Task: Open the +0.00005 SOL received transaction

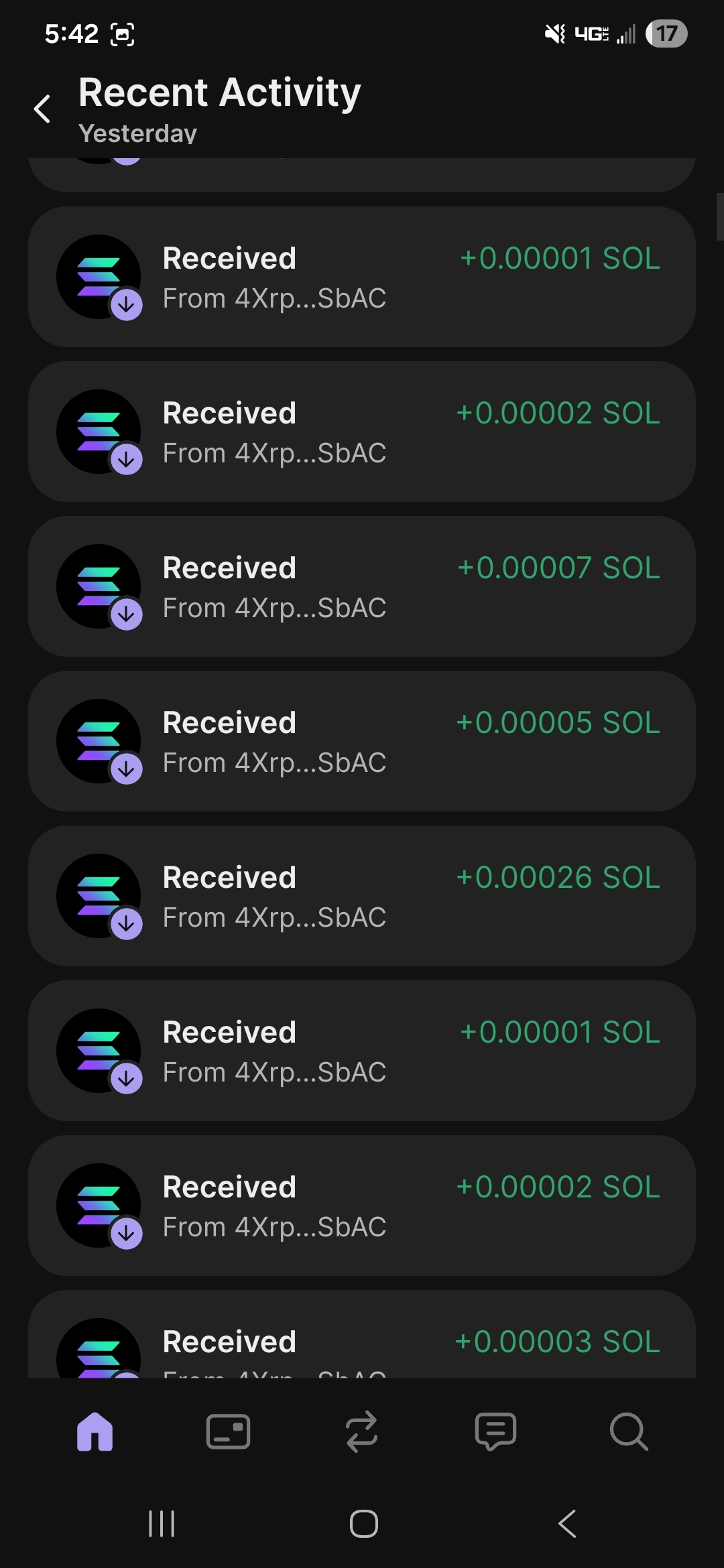Action: (x=361, y=741)
